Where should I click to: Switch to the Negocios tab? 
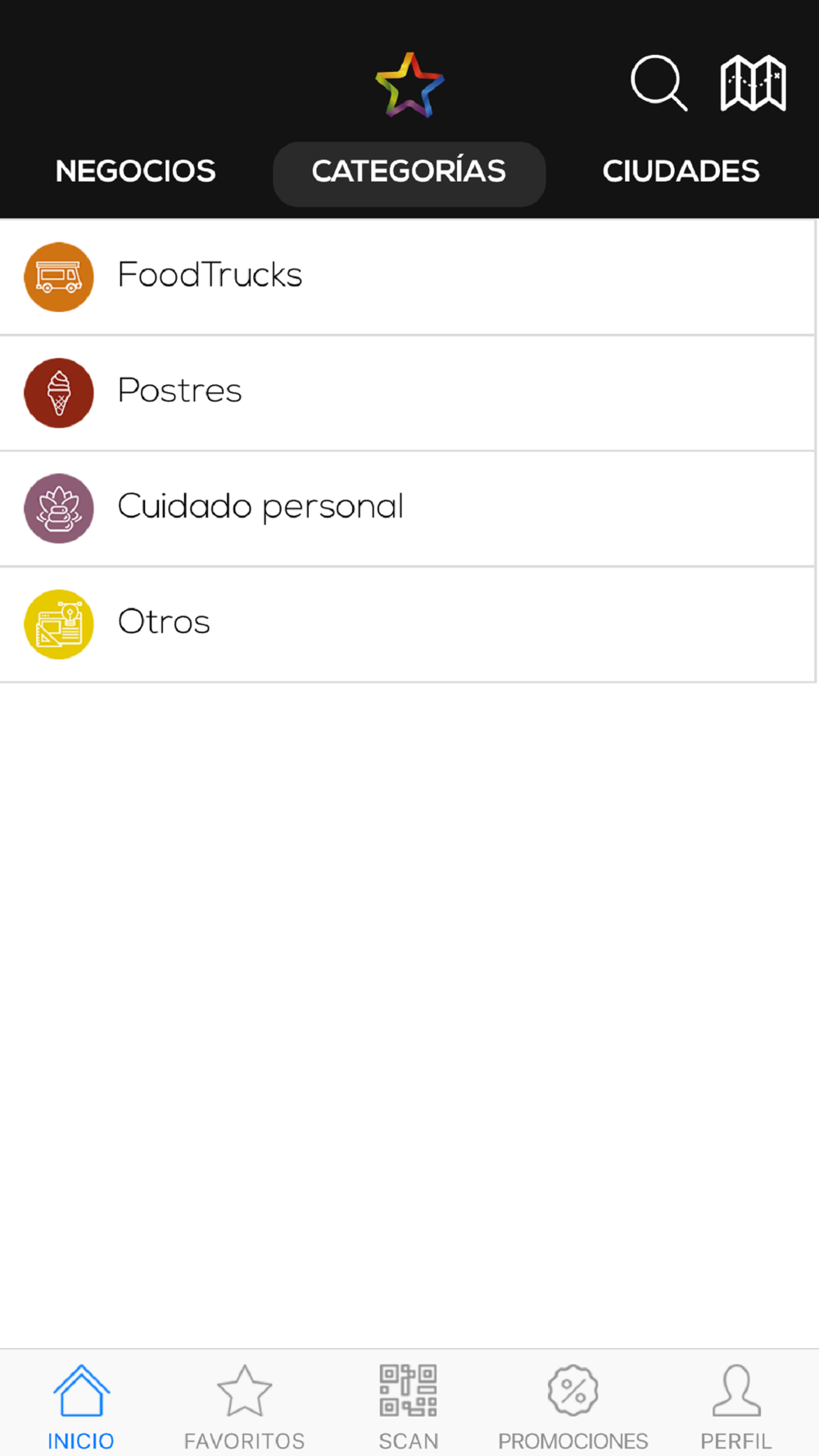(136, 171)
